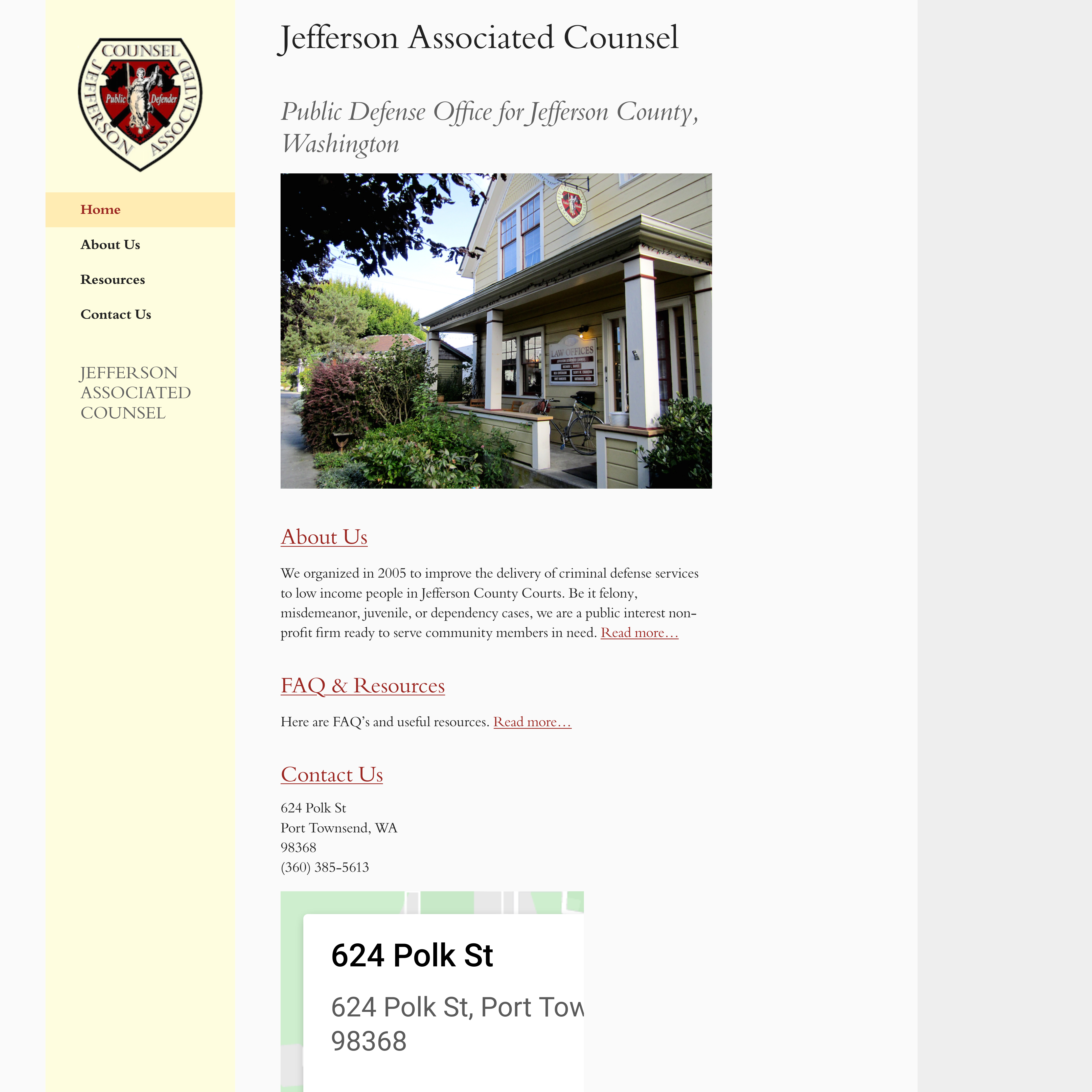Open the FAQ & Resources heading link
This screenshot has width=1092, height=1092.
click(362, 686)
